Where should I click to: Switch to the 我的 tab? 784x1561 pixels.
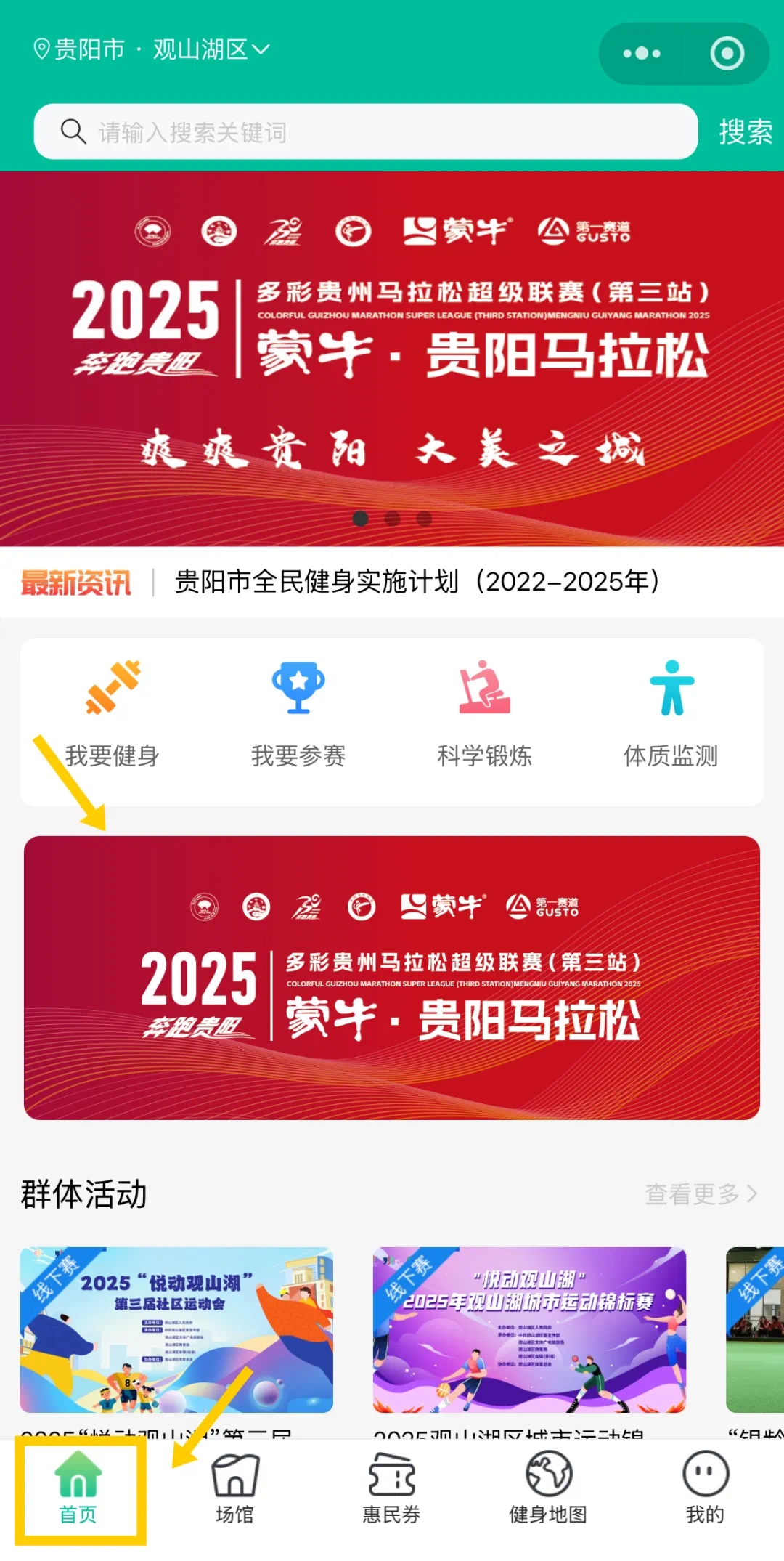(x=705, y=1489)
